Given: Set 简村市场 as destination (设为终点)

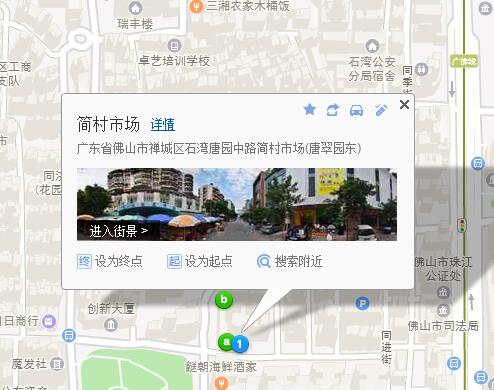Looking at the screenshot, I should (110, 261).
